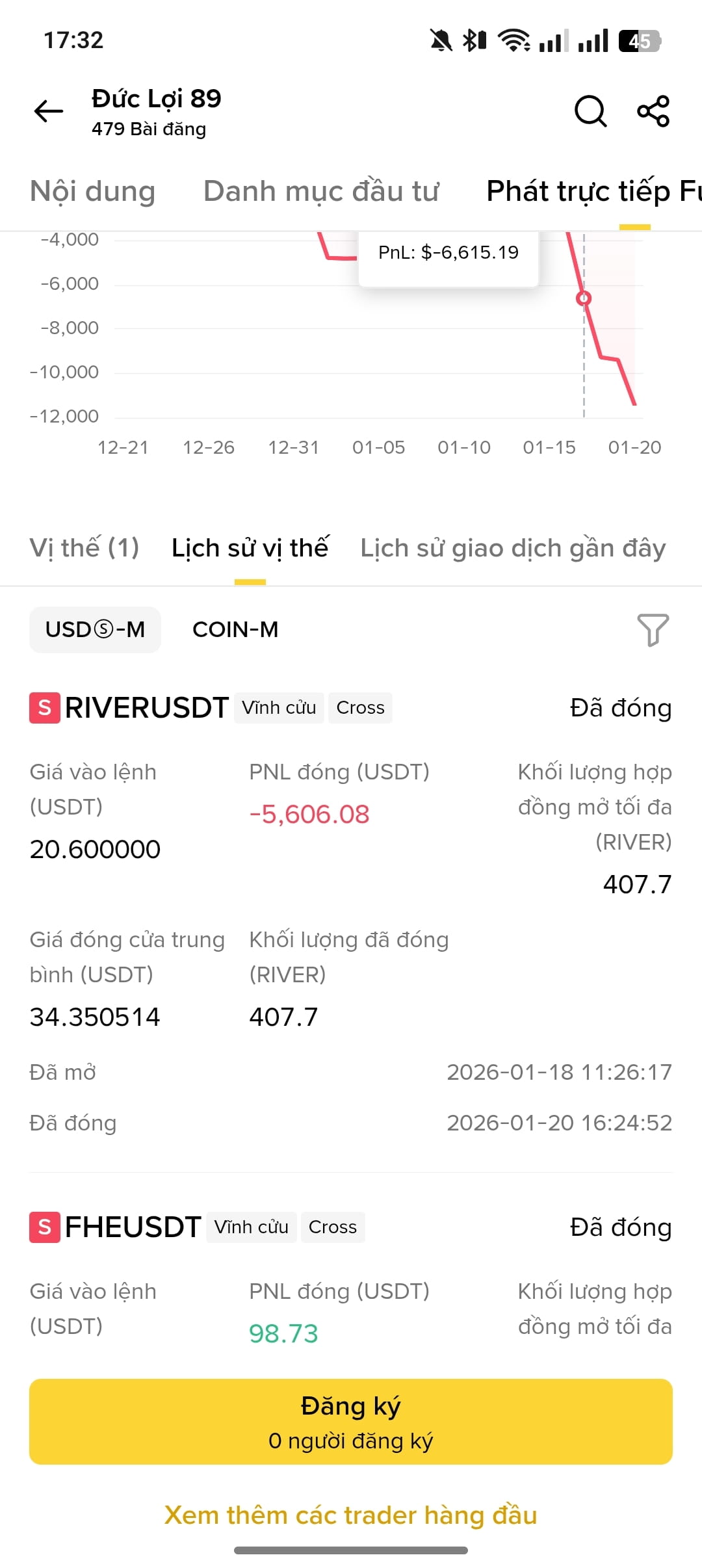
Task: Switch to COIN-M contracts
Action: 235,629
